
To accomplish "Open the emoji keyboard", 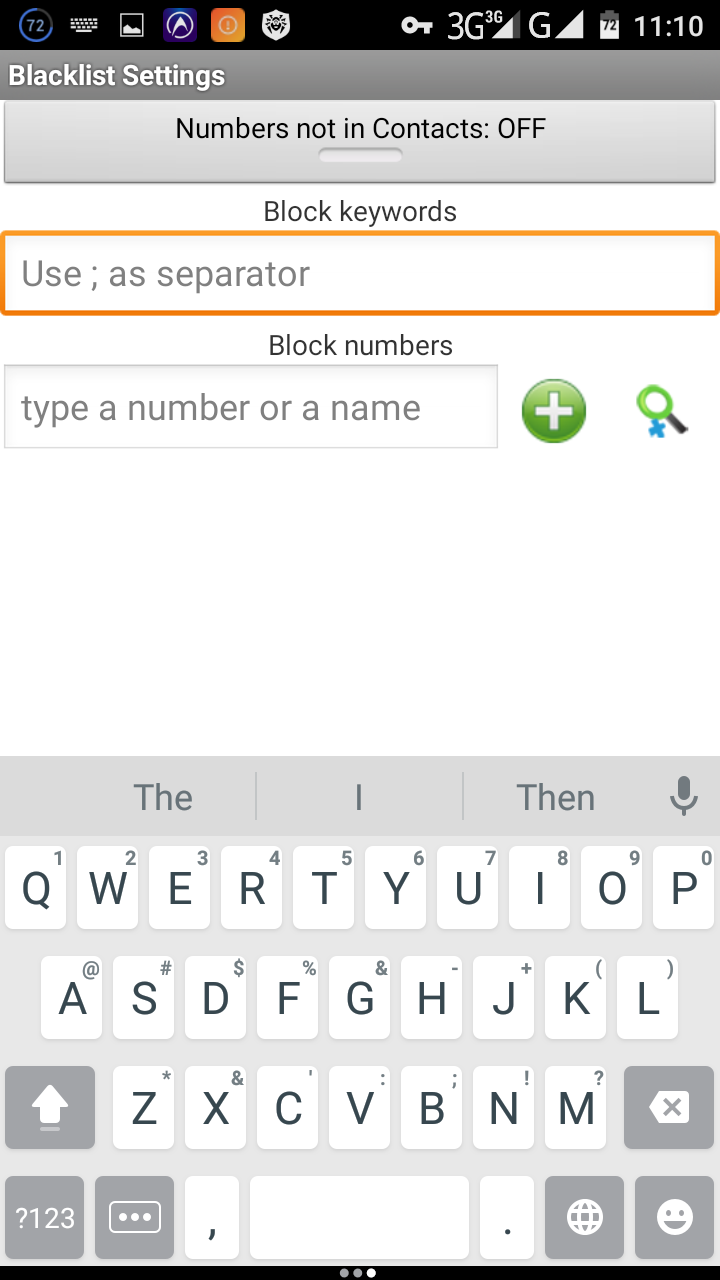I will tap(675, 1217).
